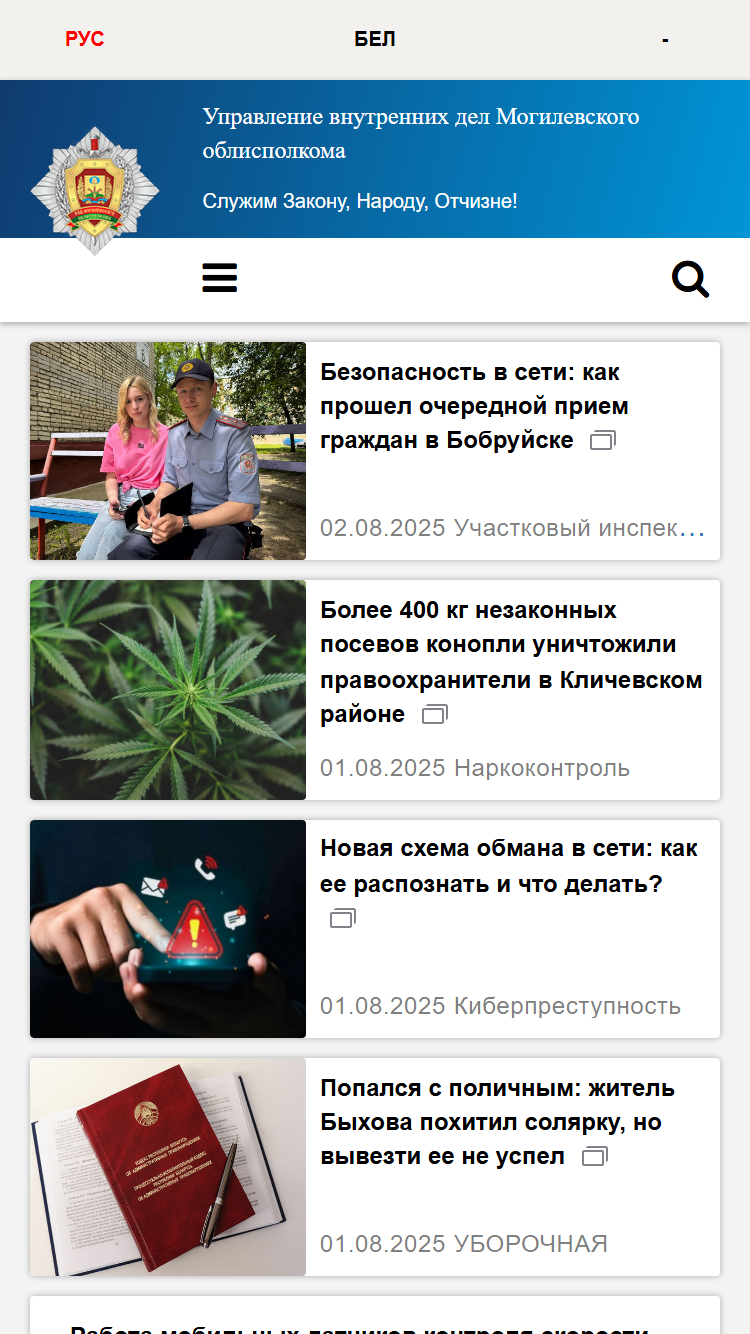Read news on 400 kg cannabis destroyed
The width and height of the screenshot is (750, 1334).
click(510, 661)
